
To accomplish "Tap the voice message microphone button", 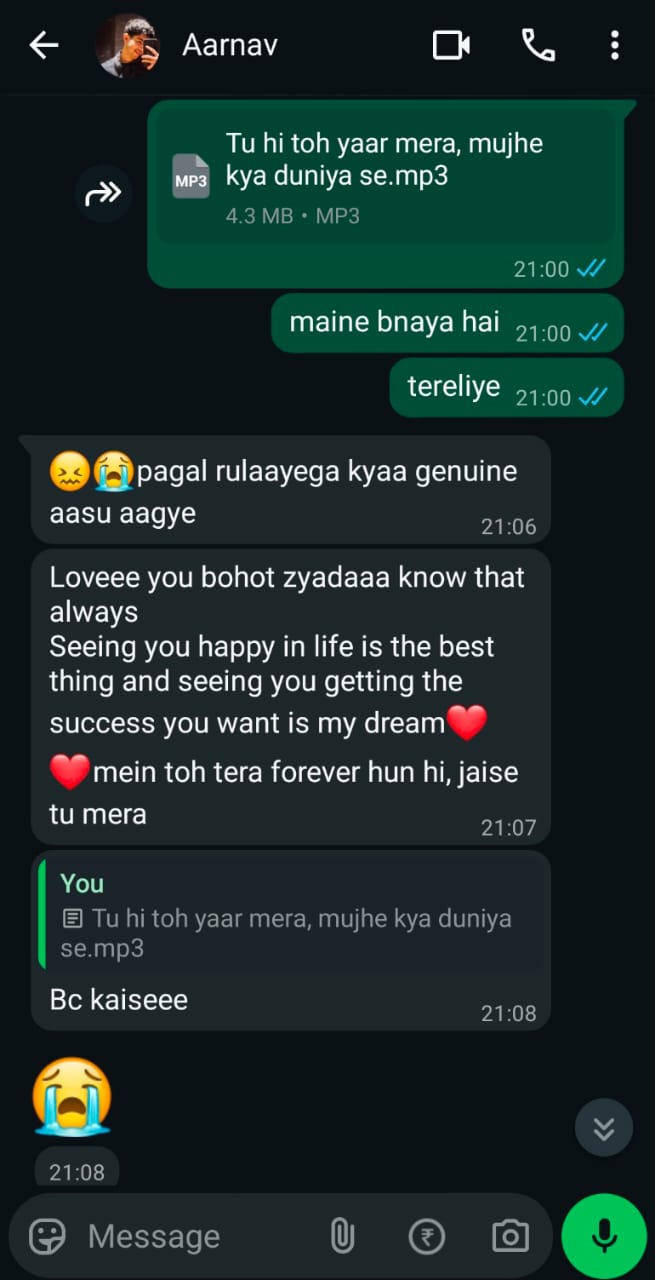I will pyautogui.click(x=604, y=1237).
